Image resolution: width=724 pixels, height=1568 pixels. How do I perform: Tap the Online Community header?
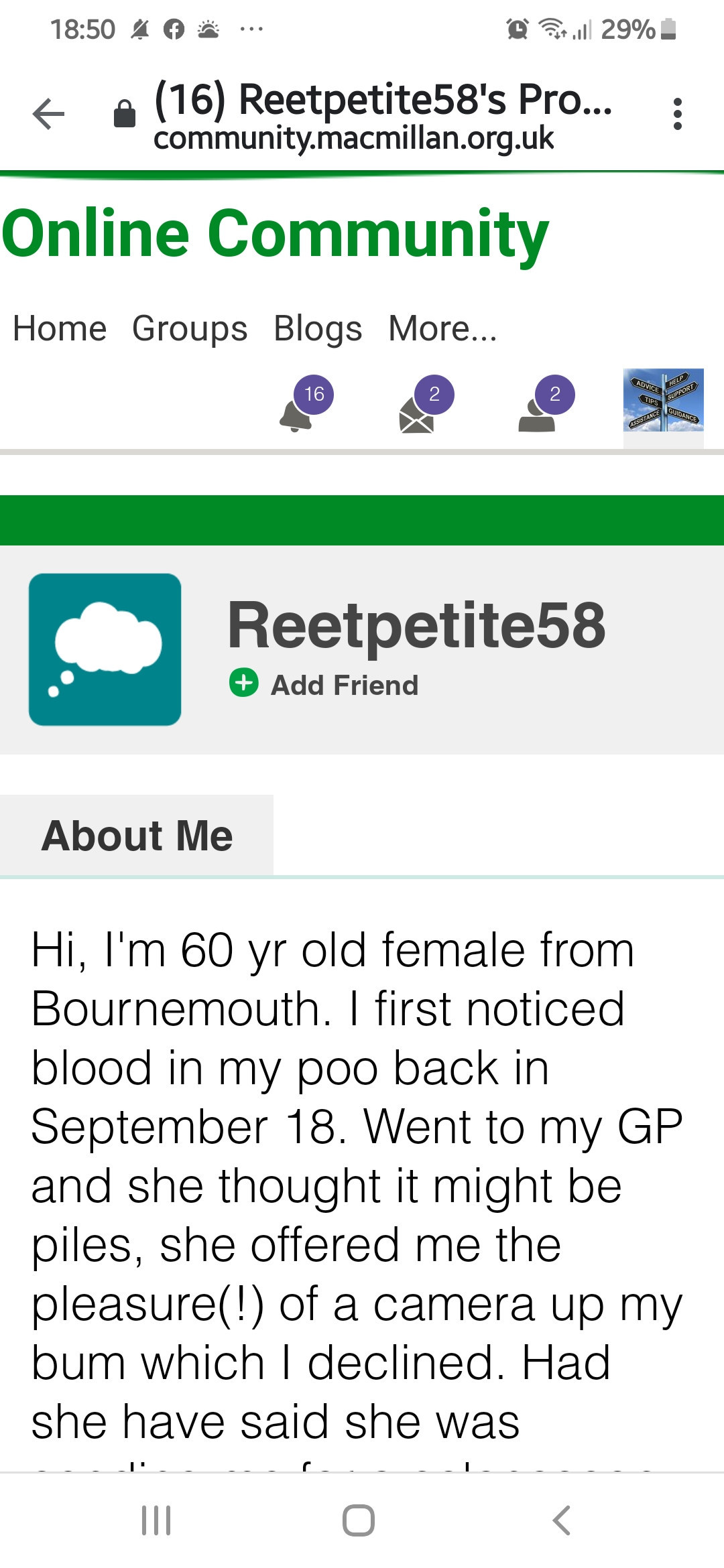pos(275,233)
